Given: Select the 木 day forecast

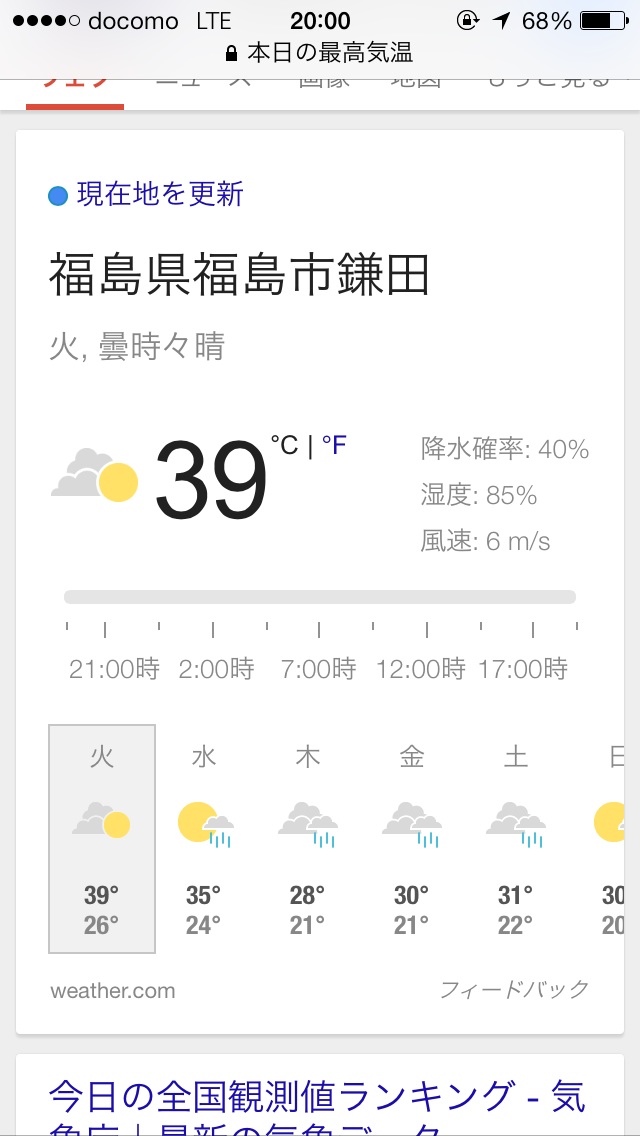Looking at the screenshot, I should point(308,838).
